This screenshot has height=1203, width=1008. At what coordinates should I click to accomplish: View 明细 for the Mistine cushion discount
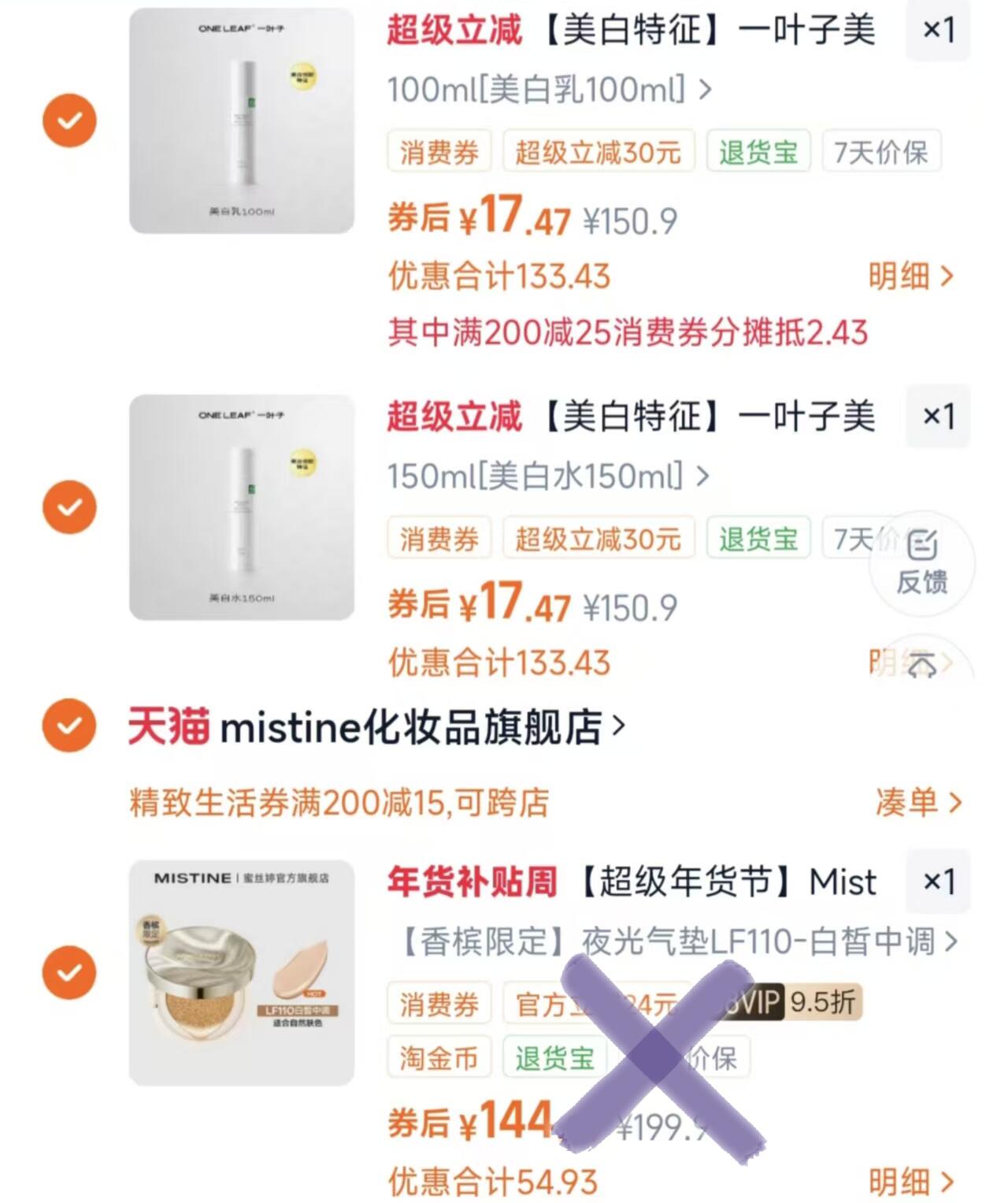[910, 1181]
